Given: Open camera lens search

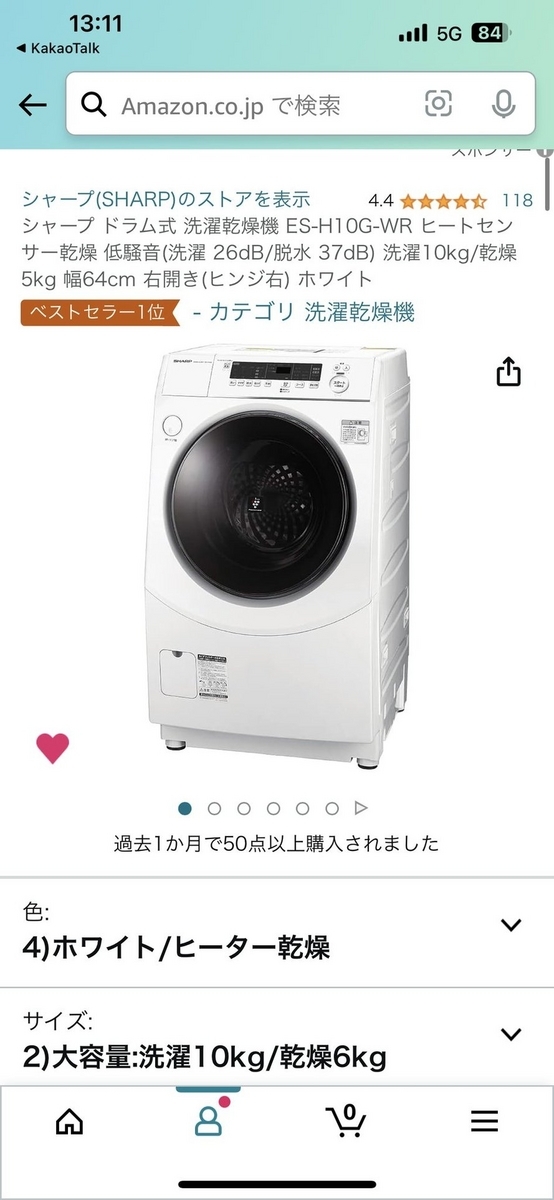Looking at the screenshot, I should [x=439, y=104].
